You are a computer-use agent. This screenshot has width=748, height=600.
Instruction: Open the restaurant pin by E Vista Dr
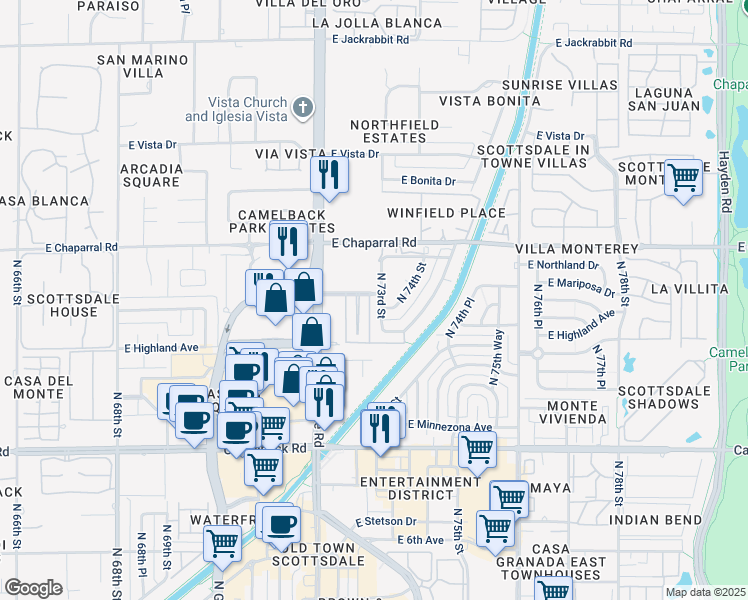pyautogui.click(x=328, y=176)
